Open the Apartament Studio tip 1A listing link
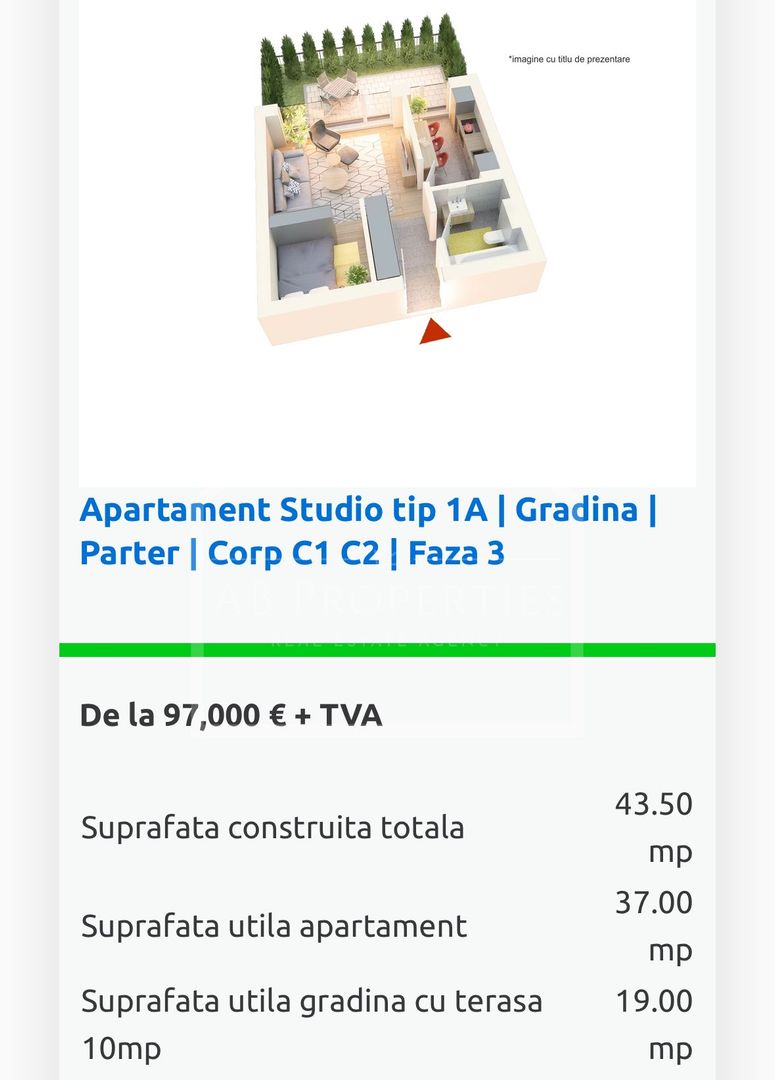Viewport: 775px width, 1080px height. [x=367, y=531]
